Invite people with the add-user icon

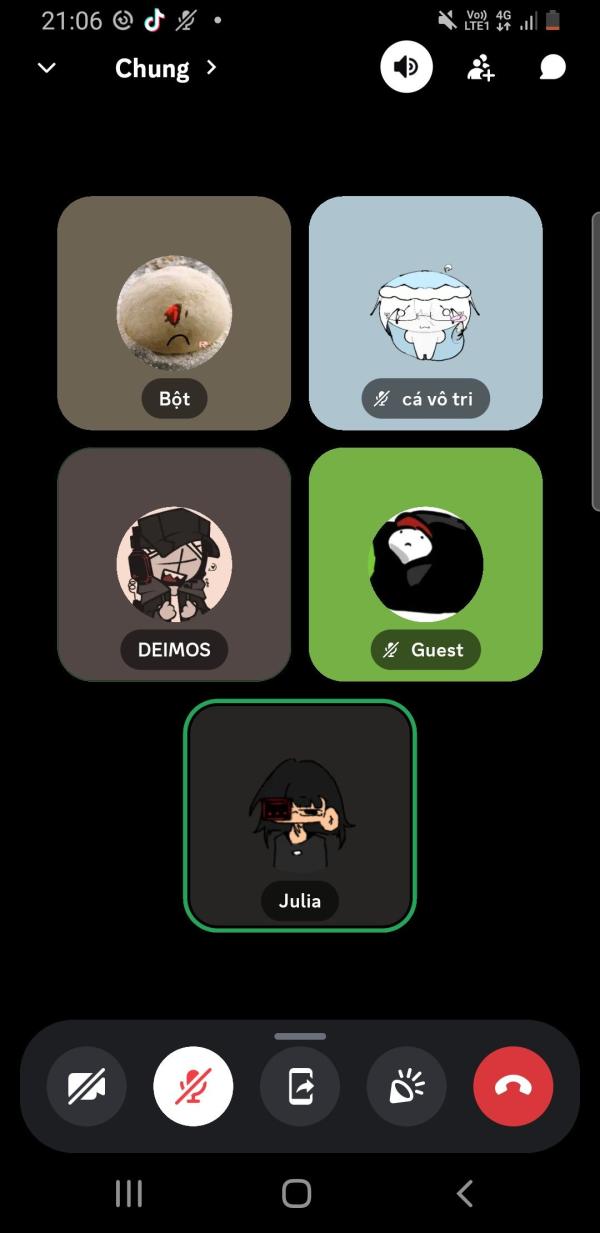point(481,68)
